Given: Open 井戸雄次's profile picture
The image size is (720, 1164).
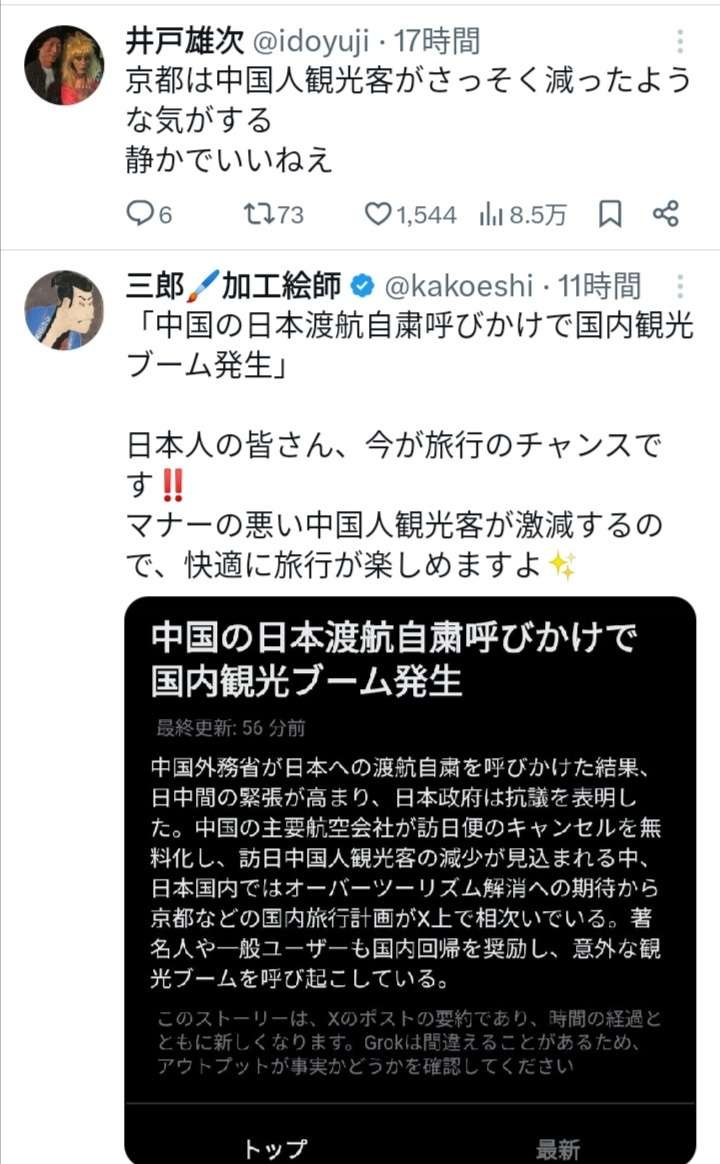Looking at the screenshot, I should click(64, 65).
